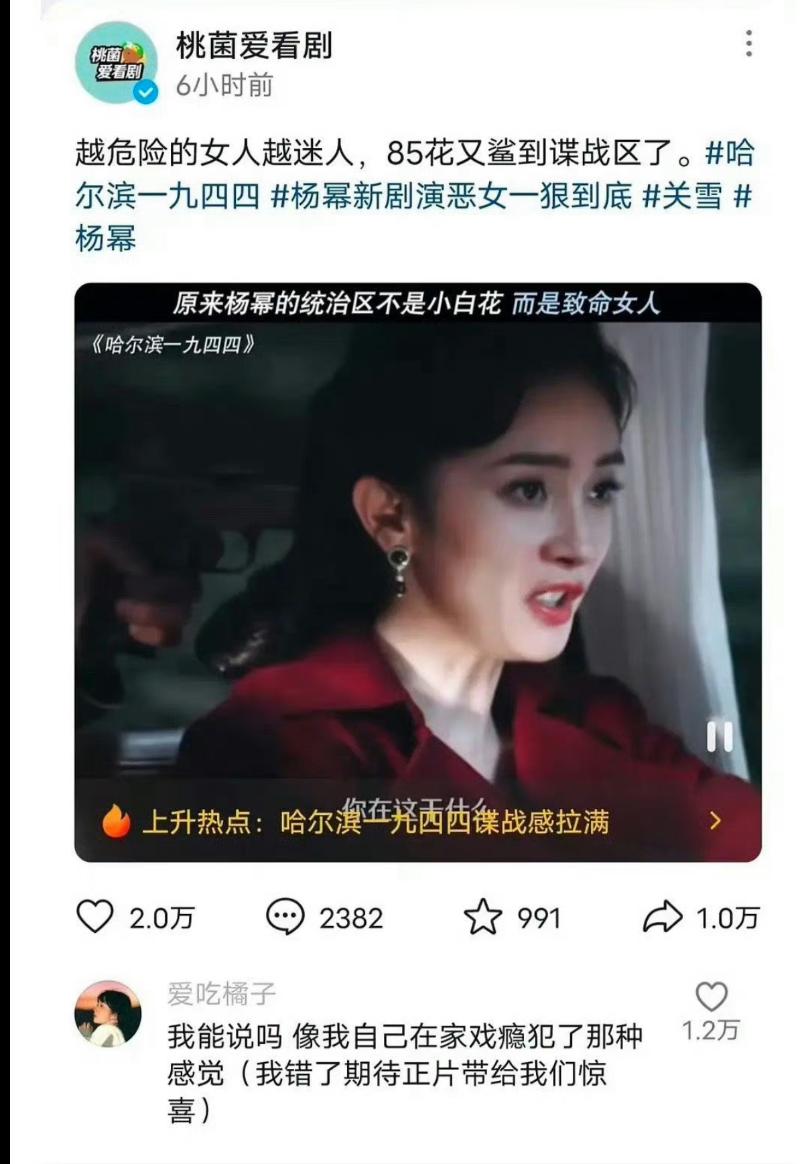Open the 2382 comments
800x1164 pixels.
tap(288, 917)
